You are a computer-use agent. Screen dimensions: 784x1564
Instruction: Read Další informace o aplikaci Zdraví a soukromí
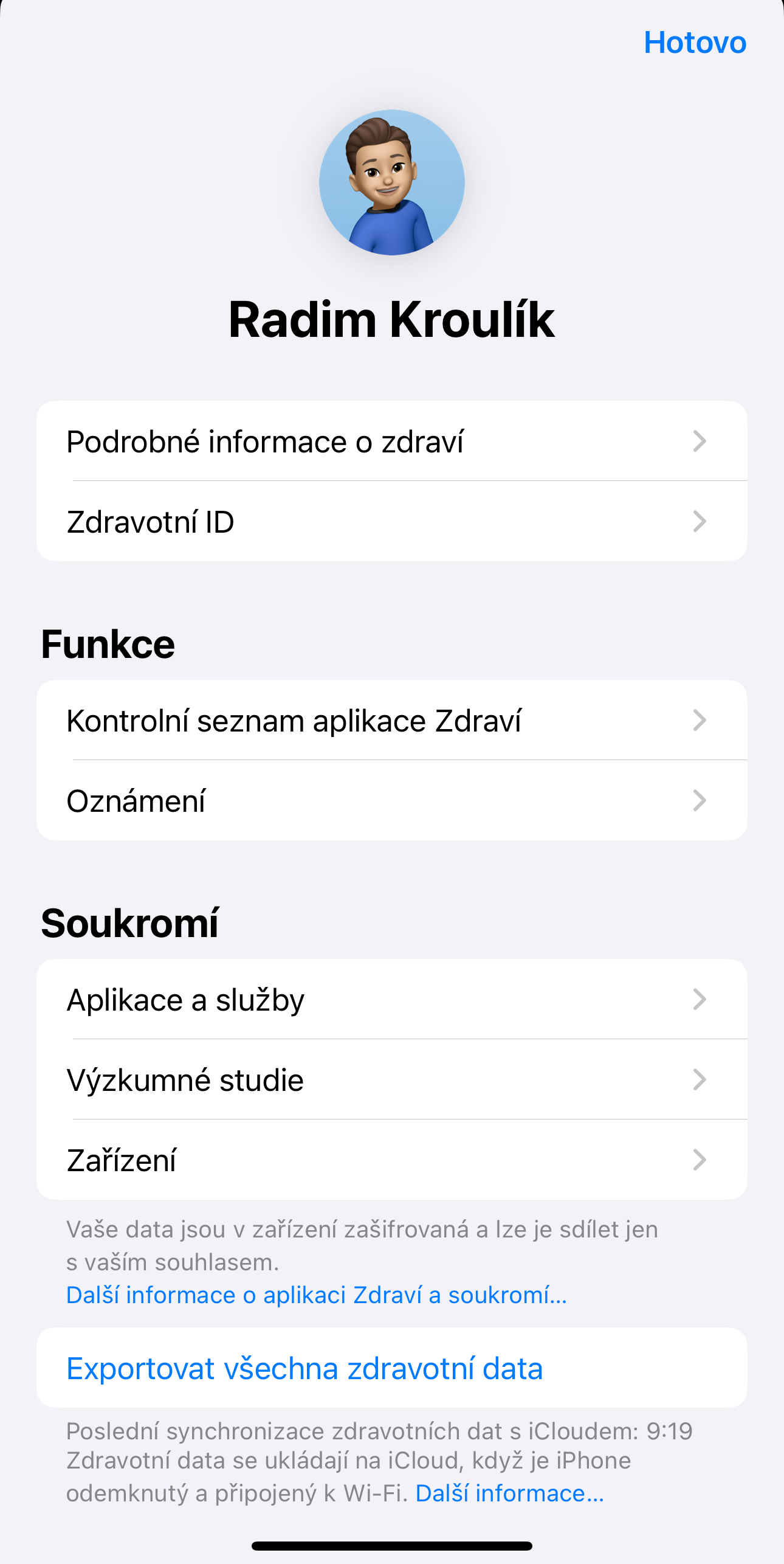[x=316, y=1295]
